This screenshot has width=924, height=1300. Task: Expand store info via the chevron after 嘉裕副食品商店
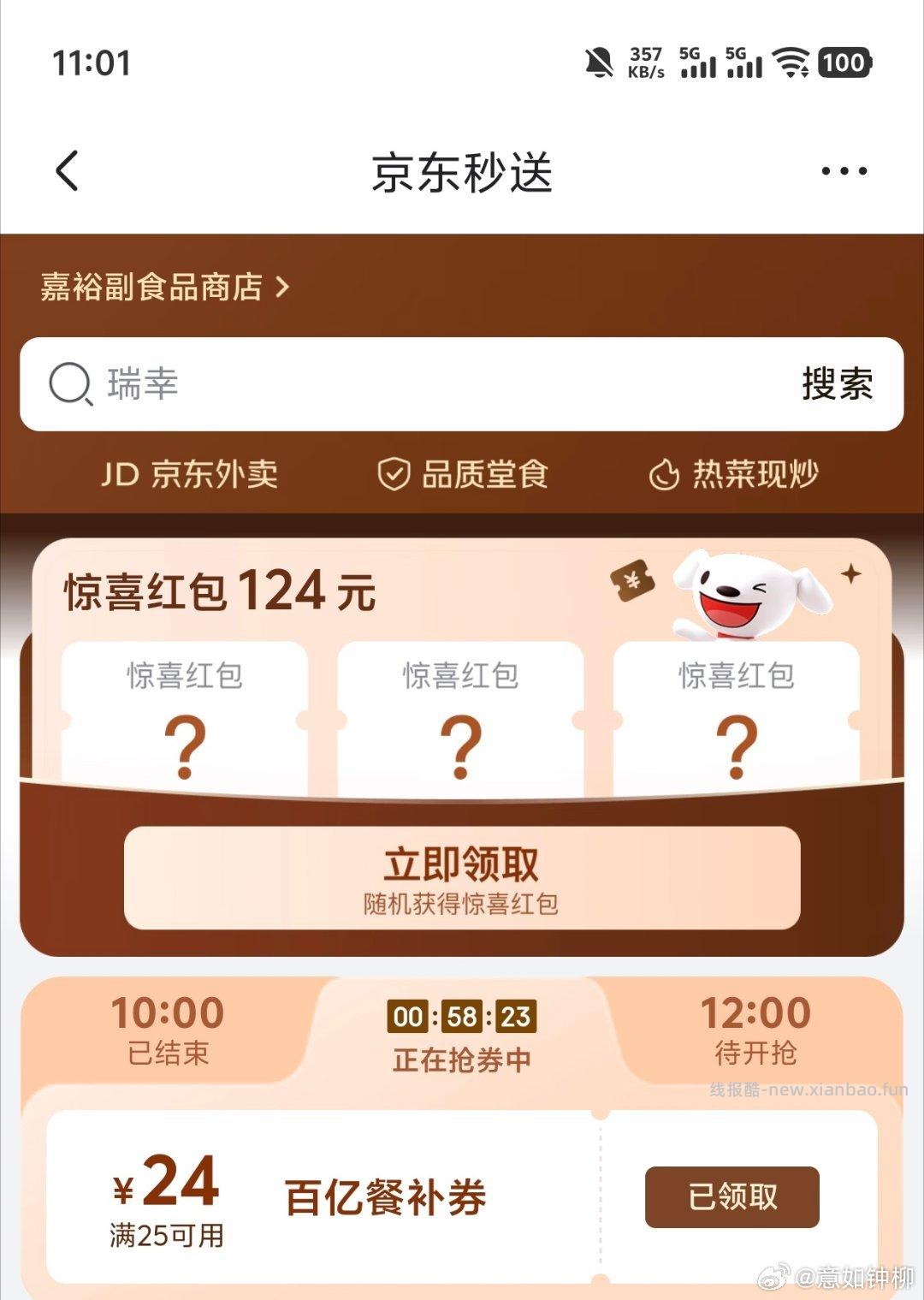pos(285,288)
